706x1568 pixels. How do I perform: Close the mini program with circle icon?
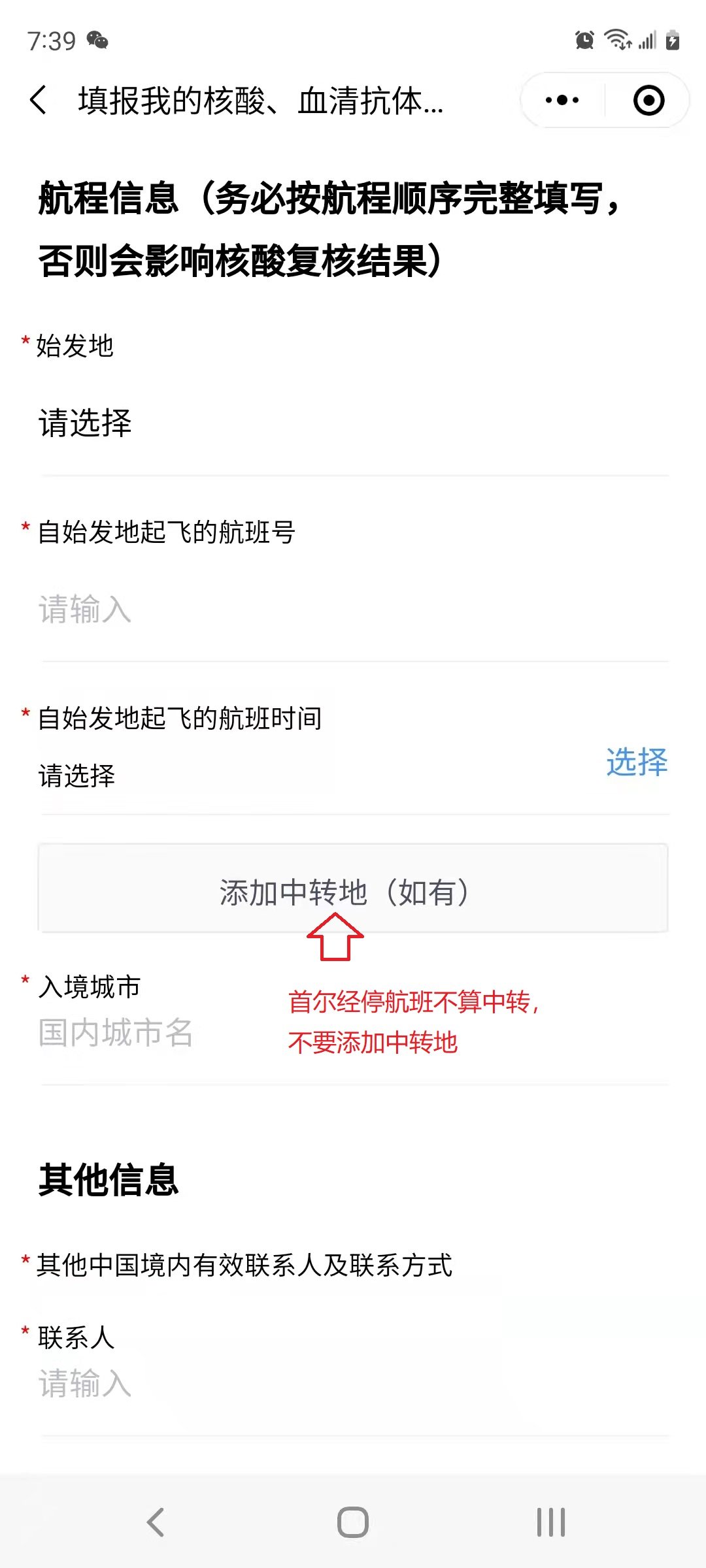648,101
